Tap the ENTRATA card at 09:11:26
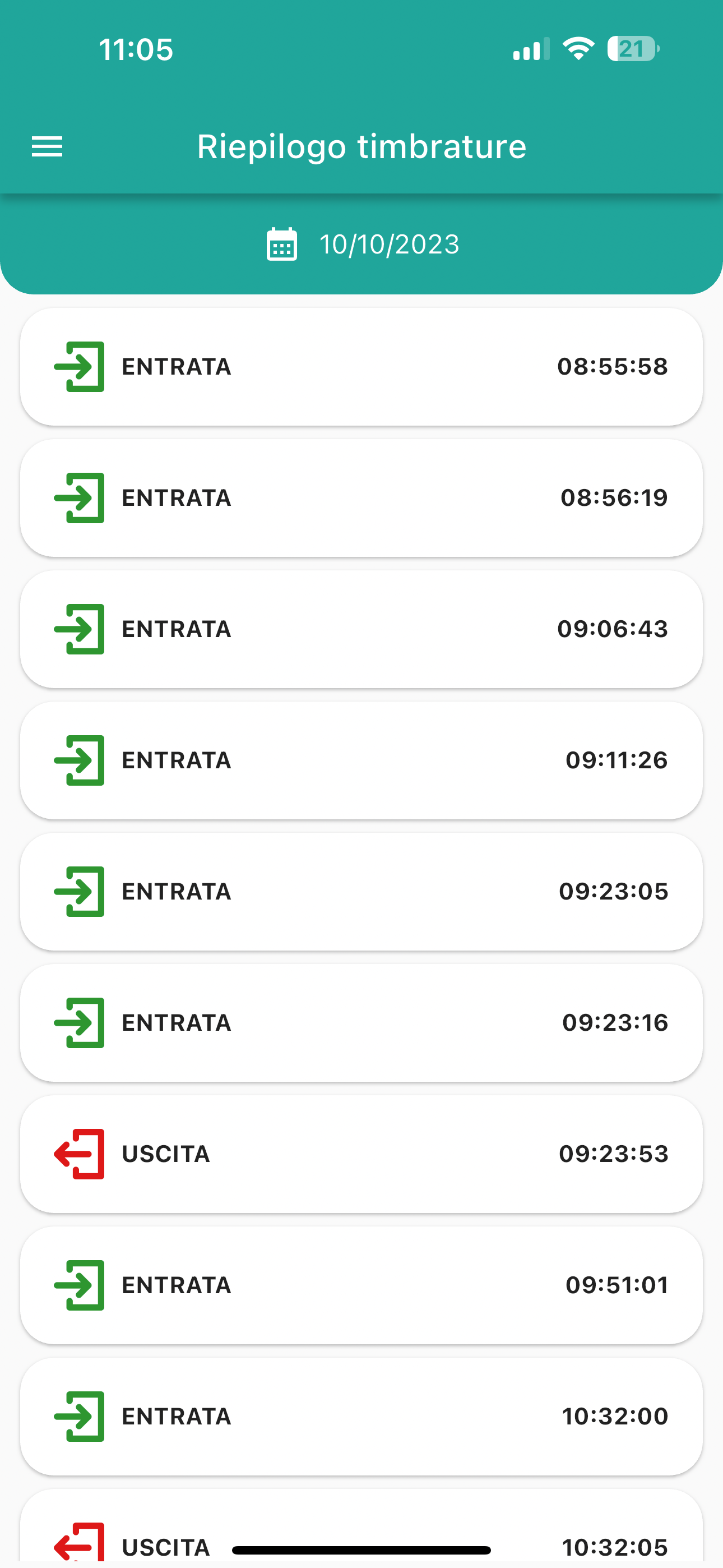 point(361,760)
